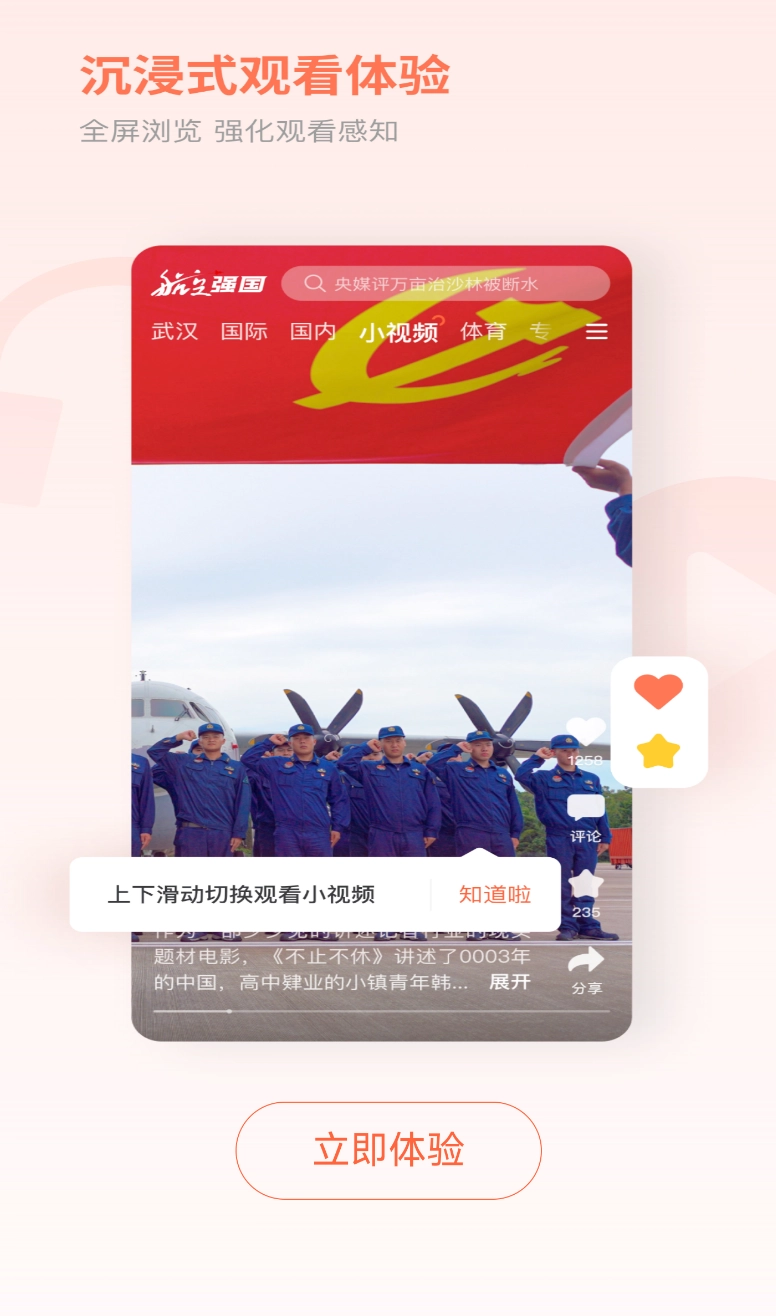Tap the red heart in the highlight card
The width and height of the screenshot is (776, 1316).
(659, 690)
